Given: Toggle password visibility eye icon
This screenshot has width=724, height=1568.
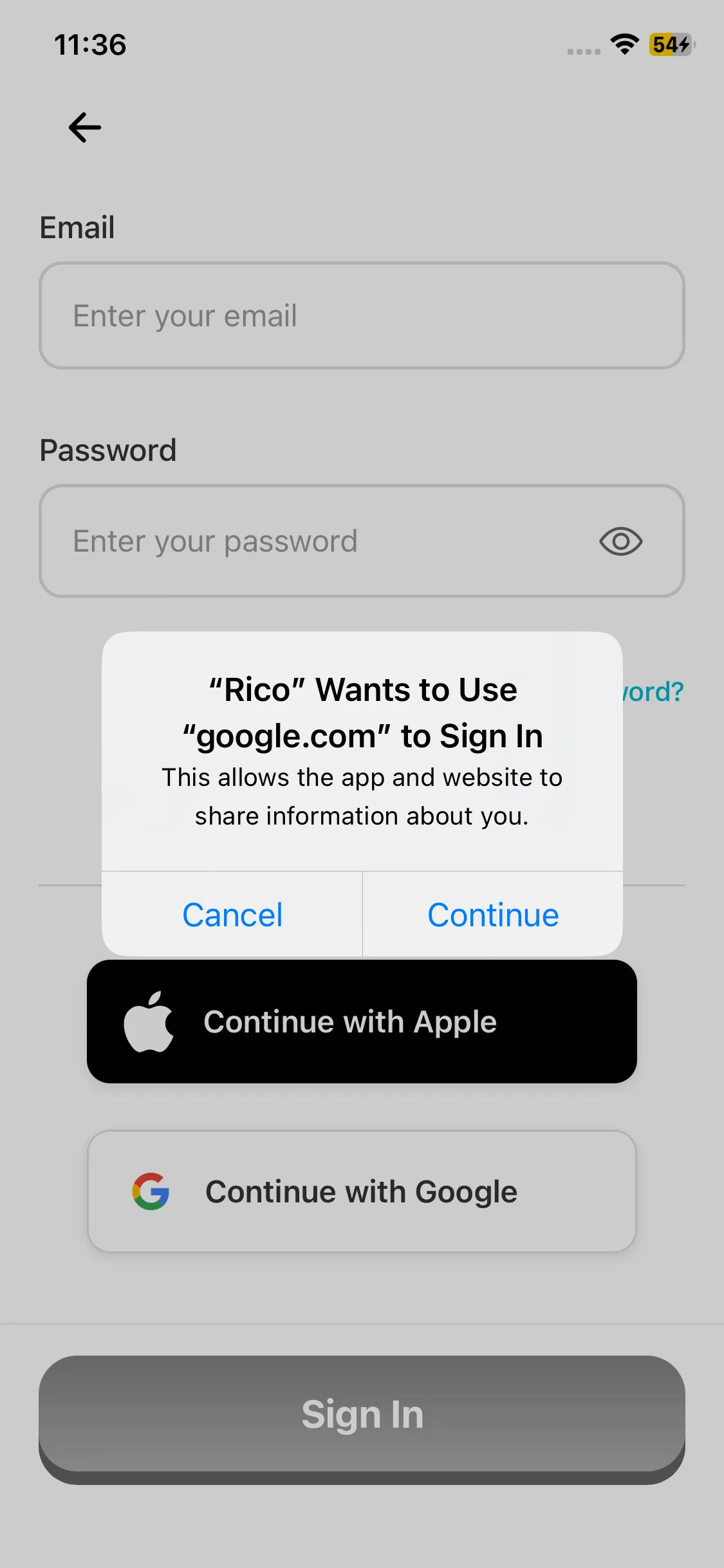Looking at the screenshot, I should pyautogui.click(x=620, y=541).
